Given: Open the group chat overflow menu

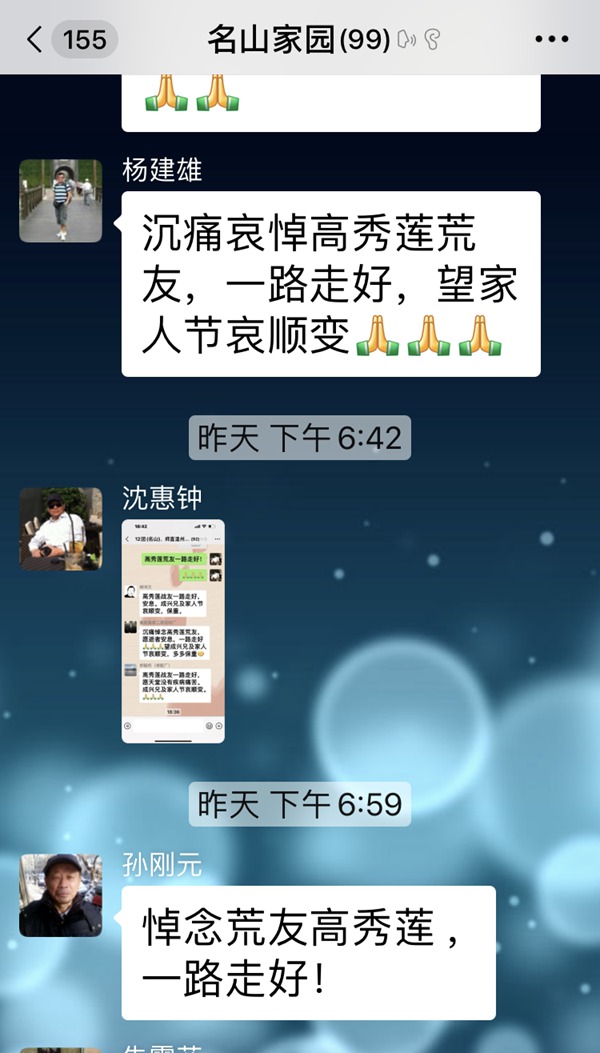Looking at the screenshot, I should tap(551, 40).
